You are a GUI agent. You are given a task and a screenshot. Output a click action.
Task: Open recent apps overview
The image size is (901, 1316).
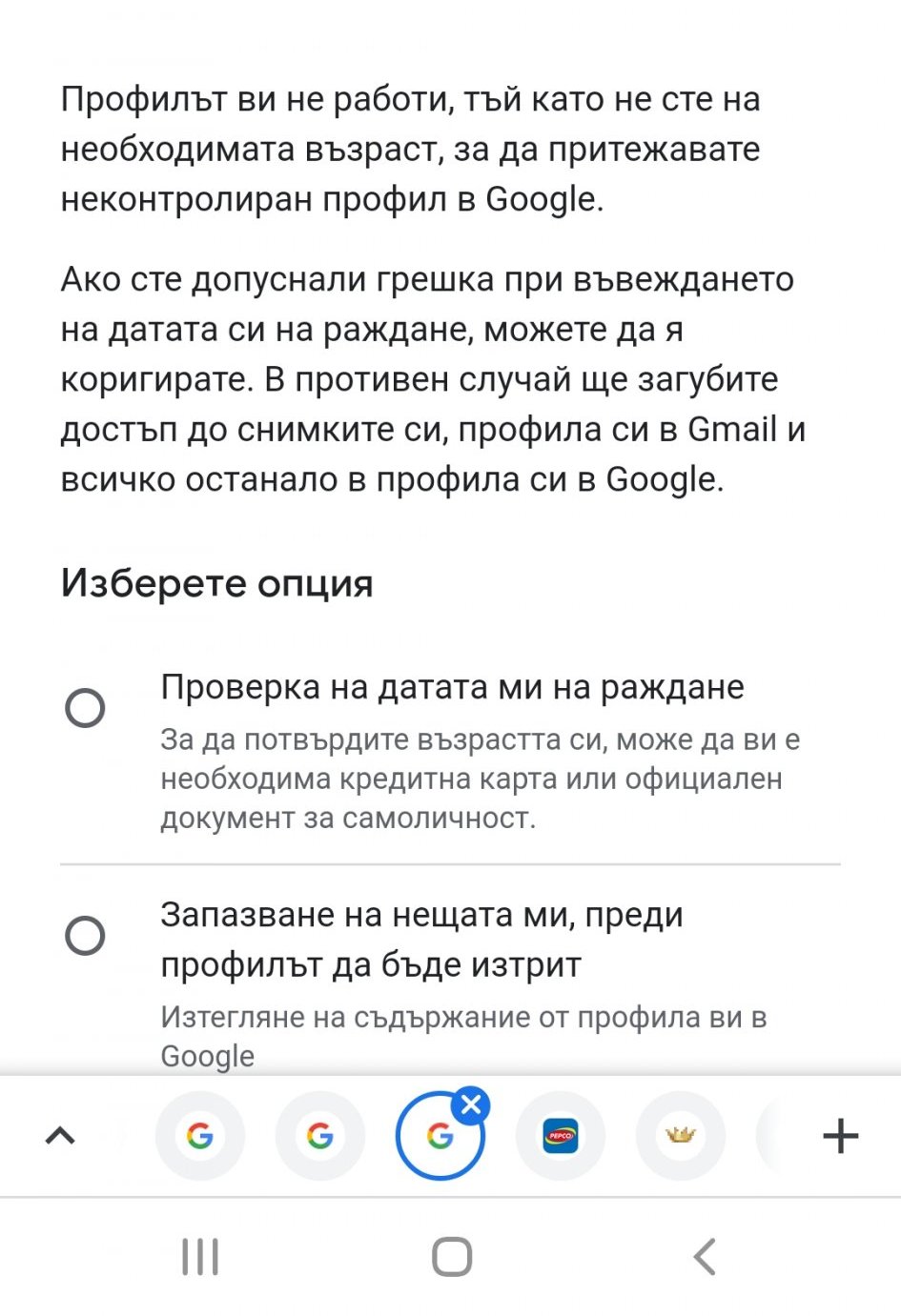(200, 1257)
